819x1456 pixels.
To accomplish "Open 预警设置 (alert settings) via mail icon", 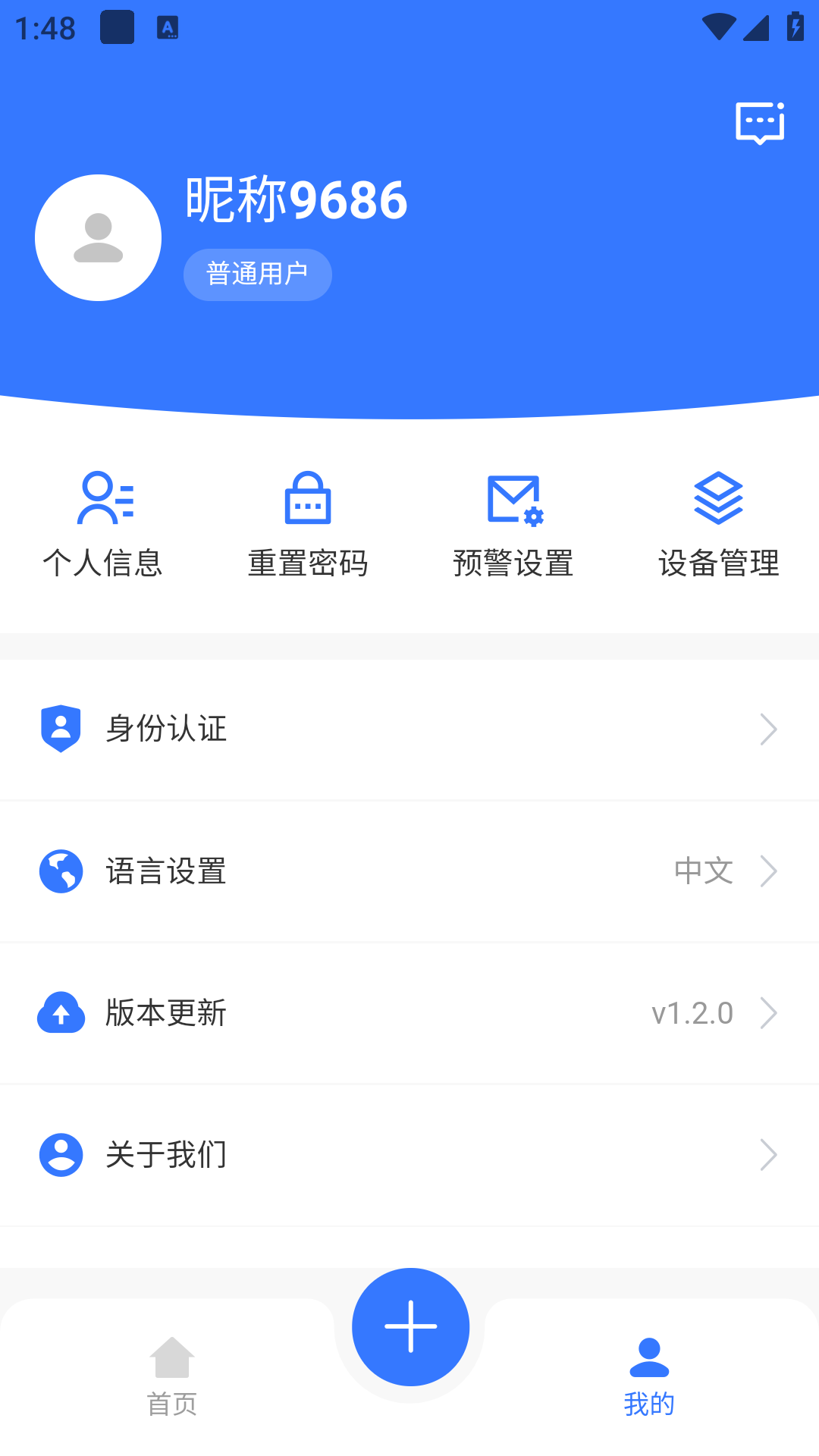I will tap(513, 499).
